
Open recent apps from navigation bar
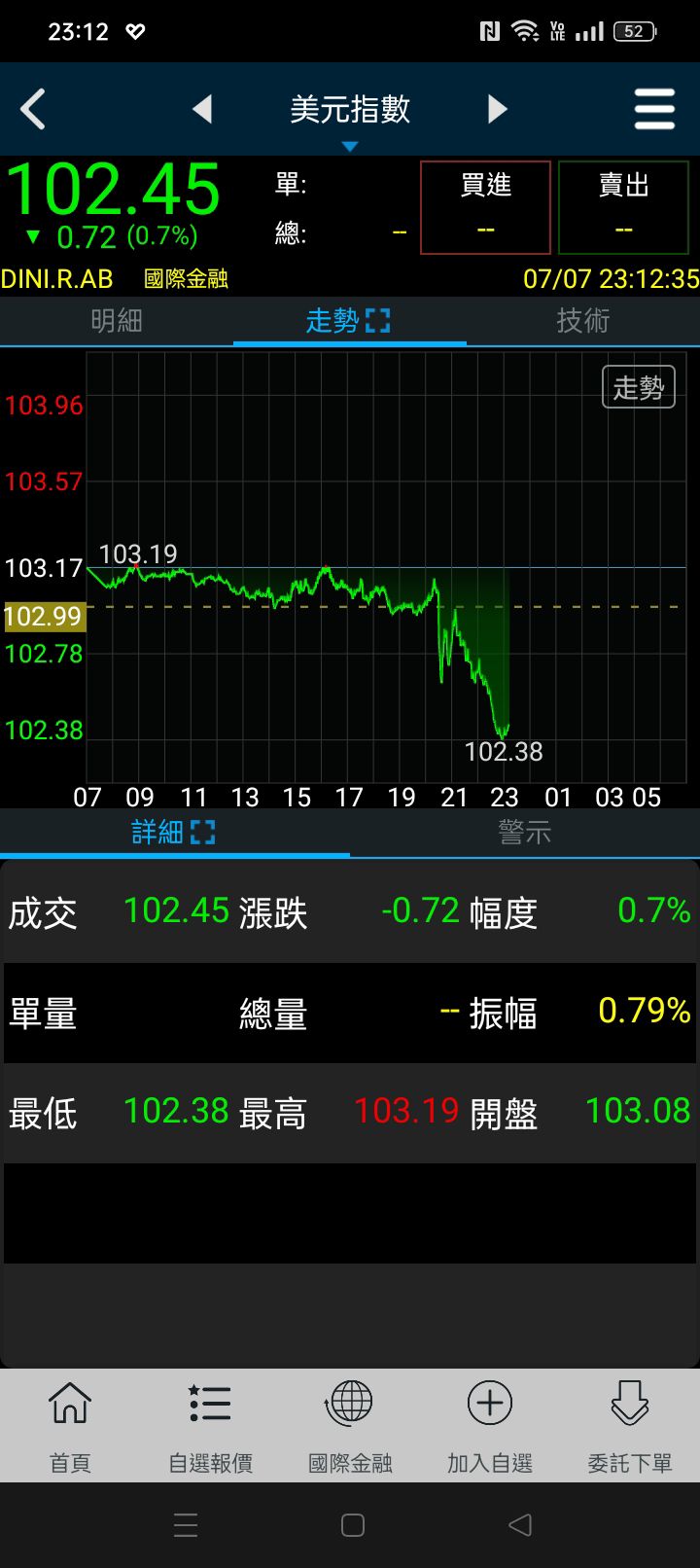pos(185,1525)
